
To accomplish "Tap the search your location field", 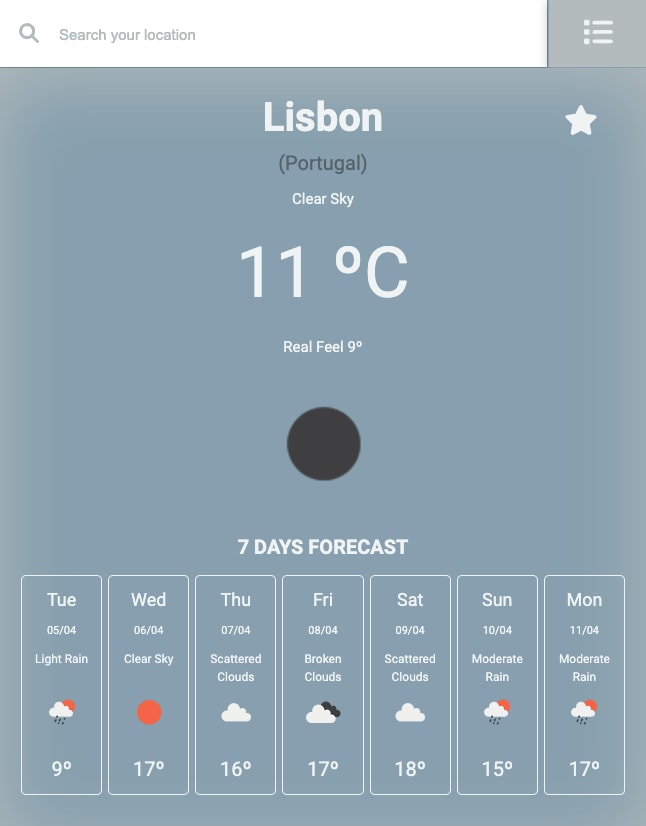I will (x=290, y=34).
